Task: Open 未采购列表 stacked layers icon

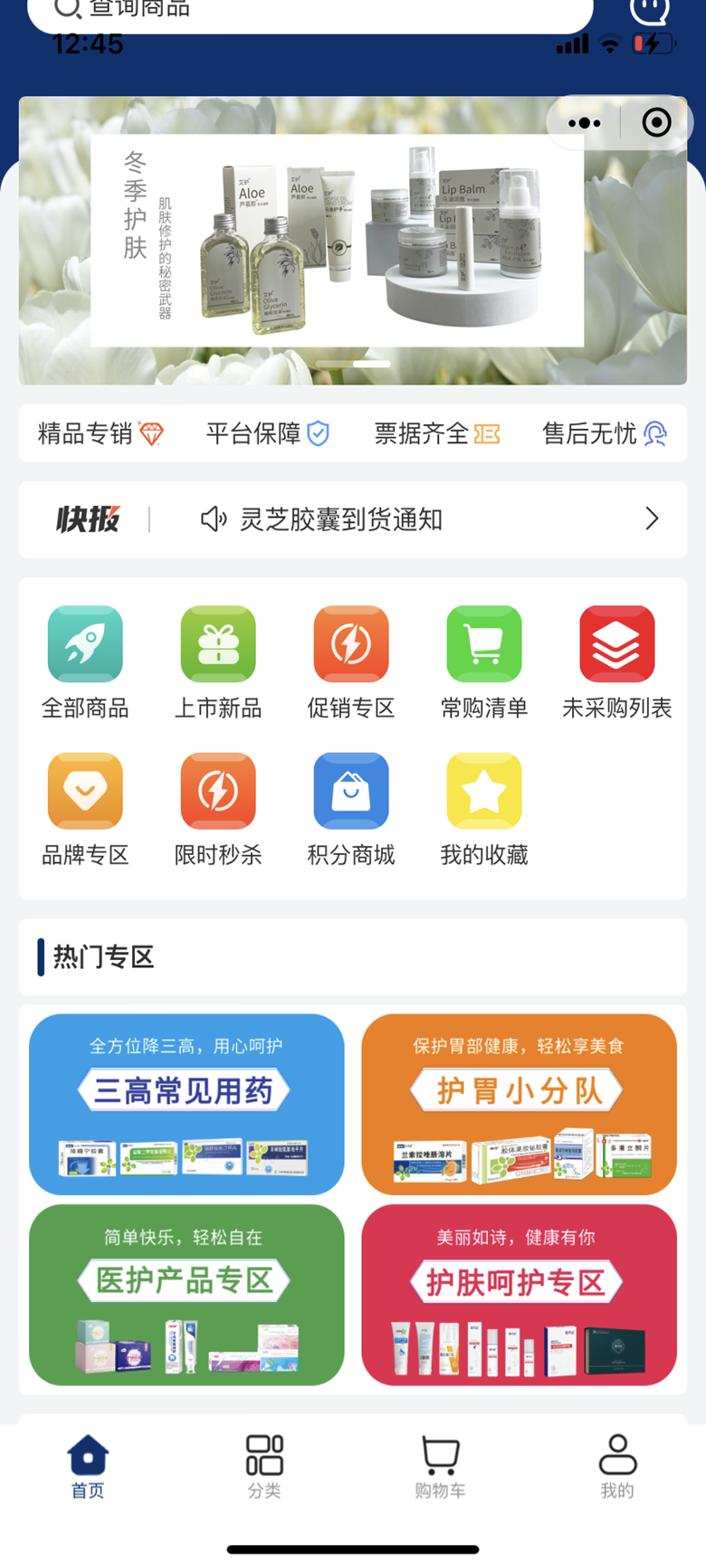Action: 616,644
